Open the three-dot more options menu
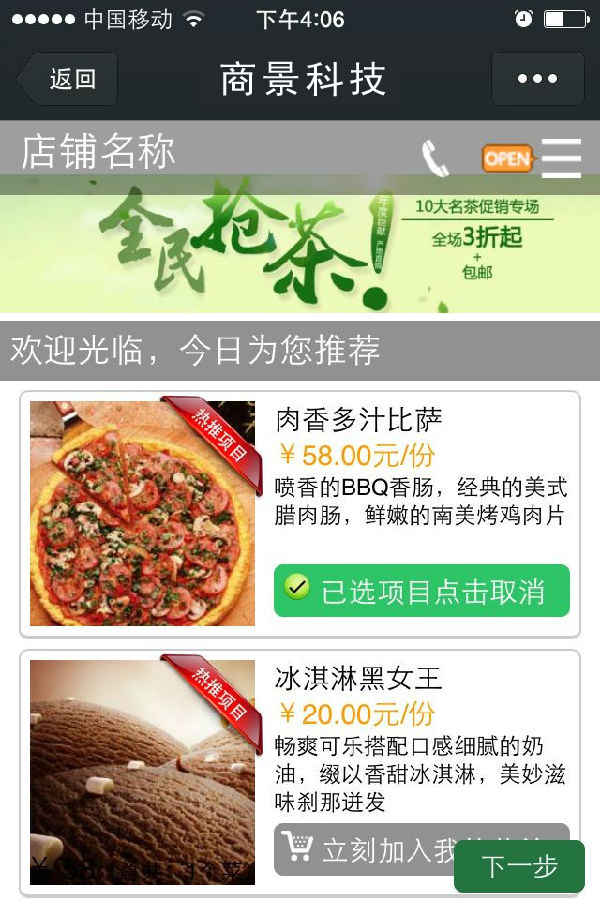600x900 pixels. click(537, 79)
